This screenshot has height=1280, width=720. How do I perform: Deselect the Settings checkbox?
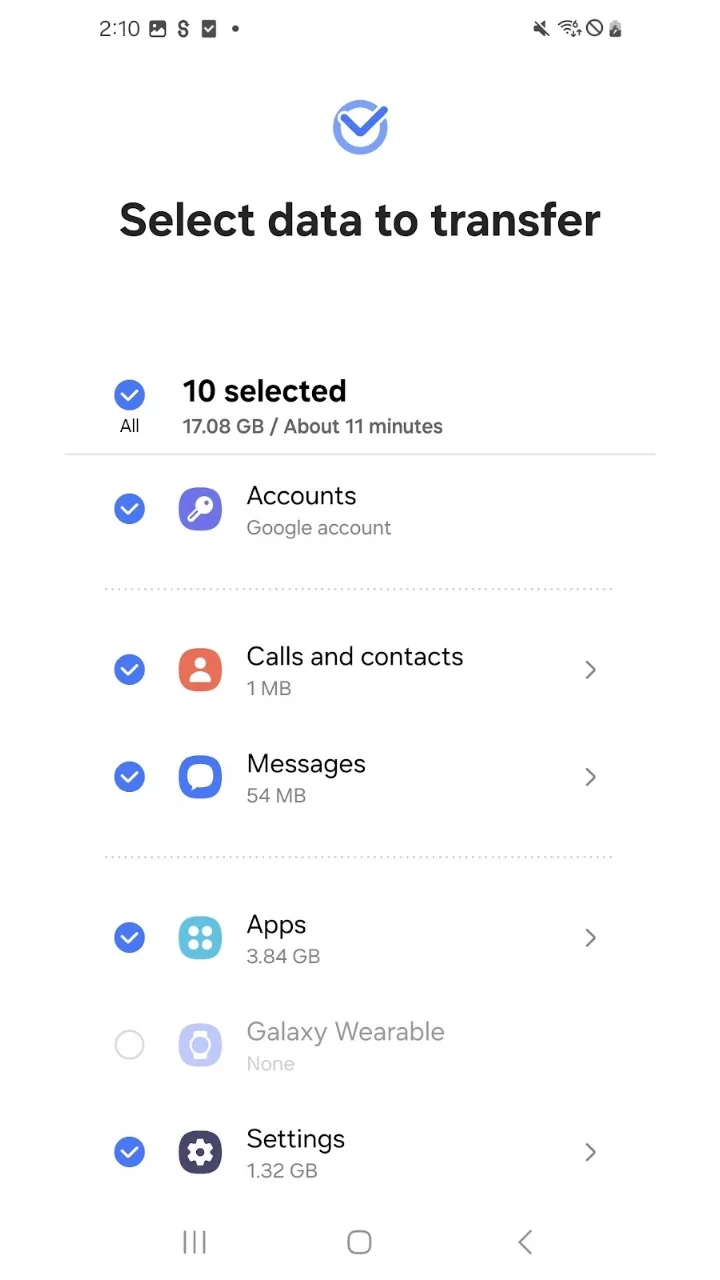click(129, 1152)
